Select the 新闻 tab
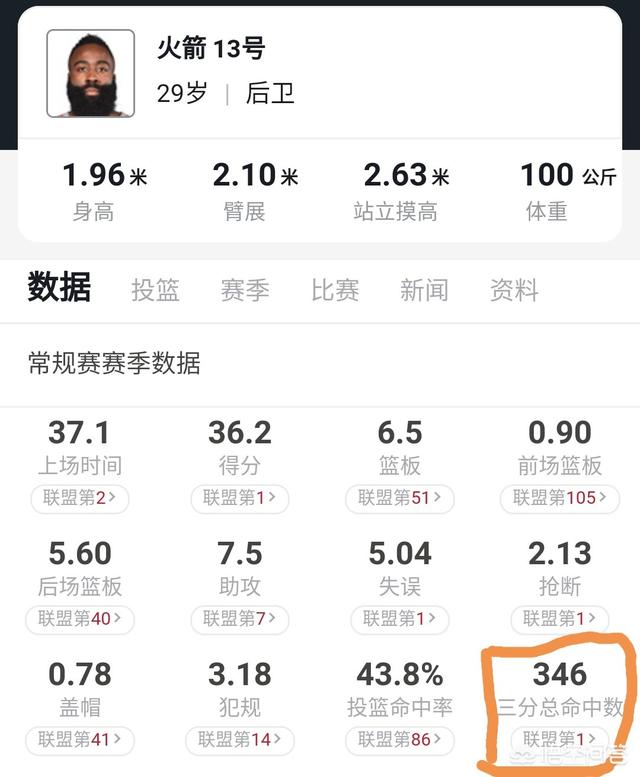 click(424, 290)
